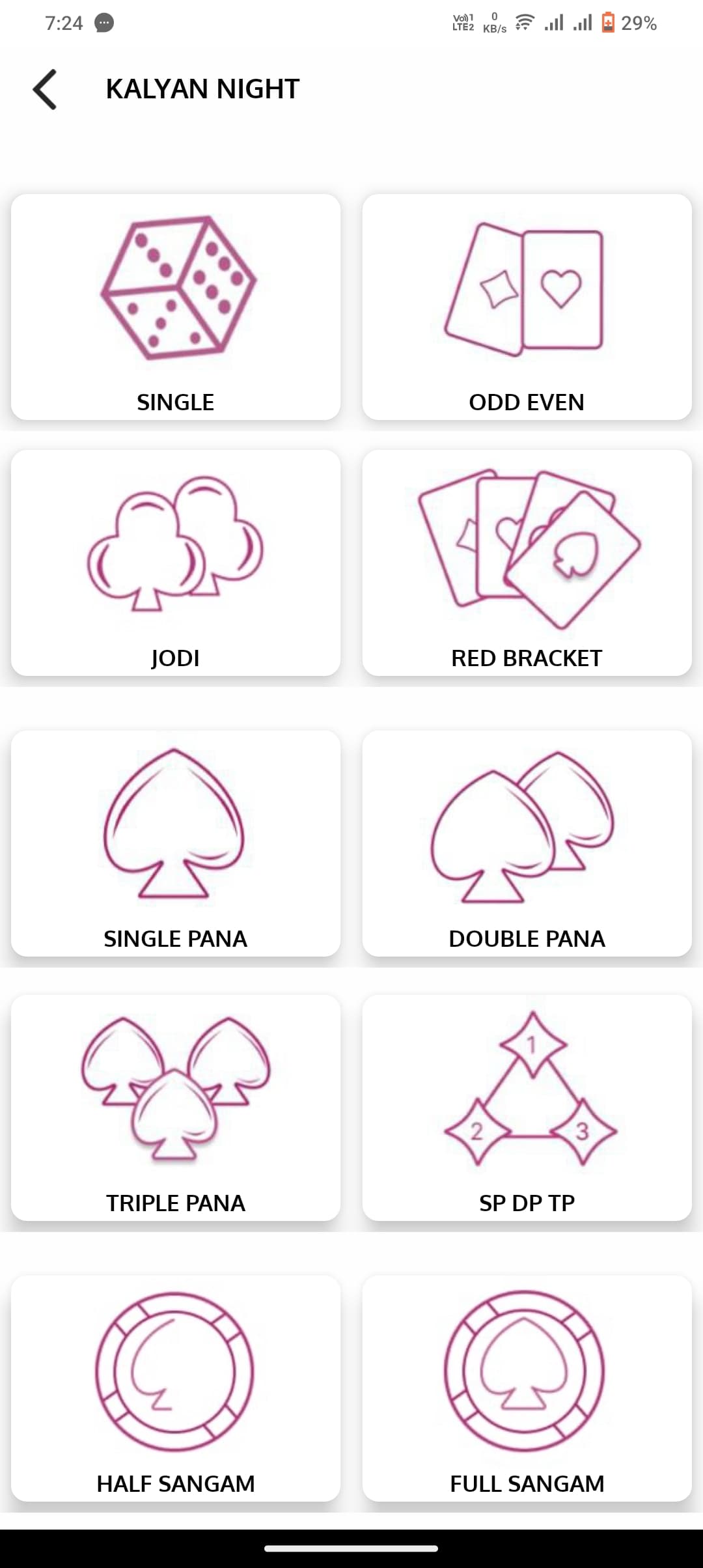The image size is (703, 1568).
Task: Select the Double Pana card
Action: (527, 843)
